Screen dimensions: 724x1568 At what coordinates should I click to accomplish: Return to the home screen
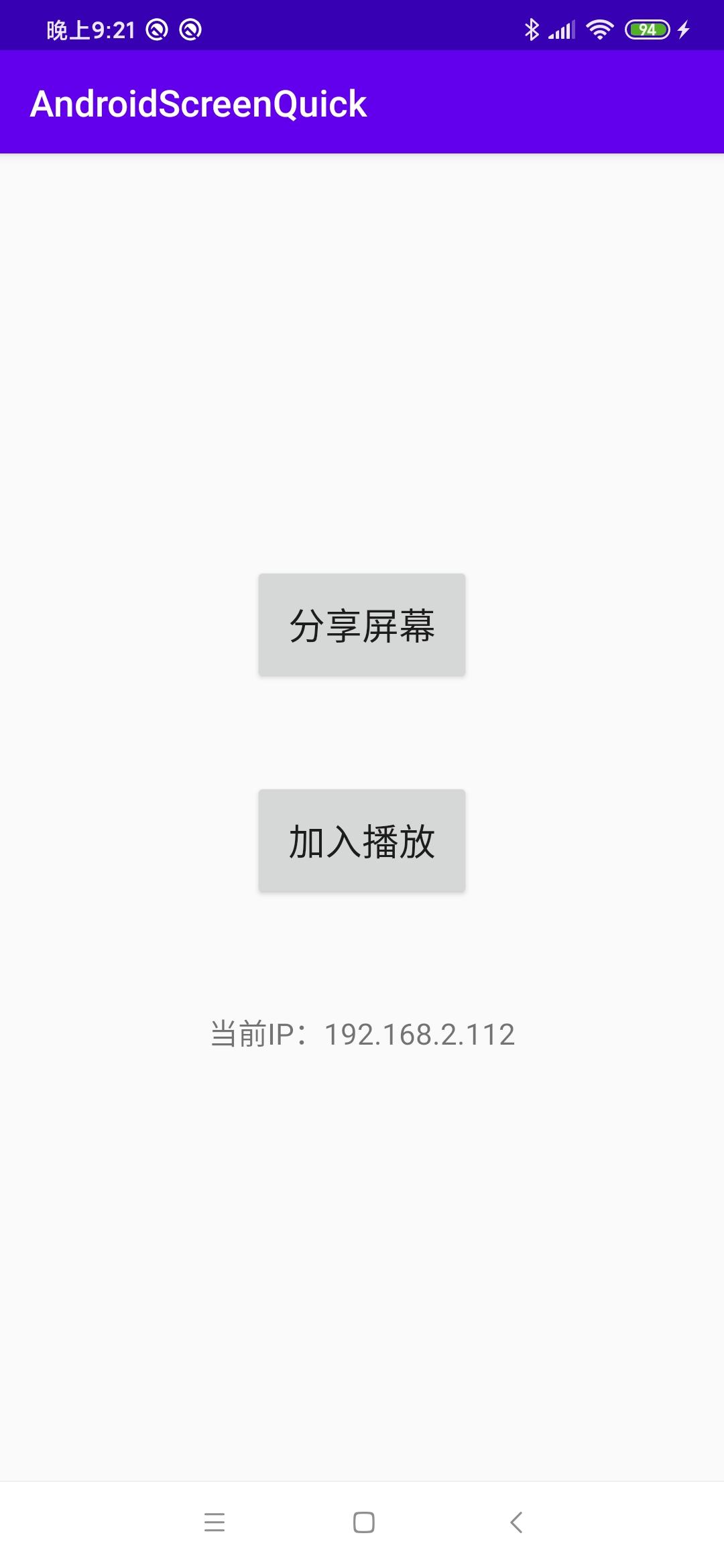coord(363,1522)
